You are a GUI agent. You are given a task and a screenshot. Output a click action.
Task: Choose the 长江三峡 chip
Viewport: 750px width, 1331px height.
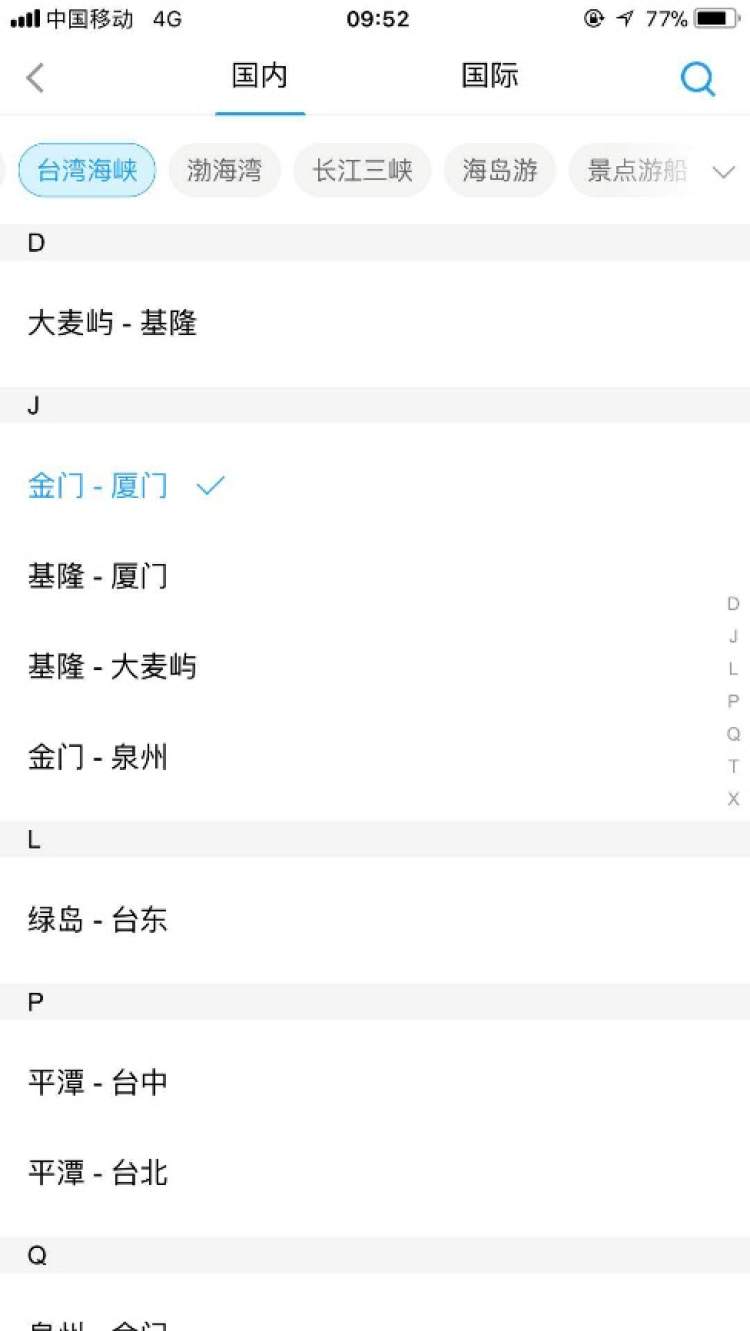pos(362,170)
